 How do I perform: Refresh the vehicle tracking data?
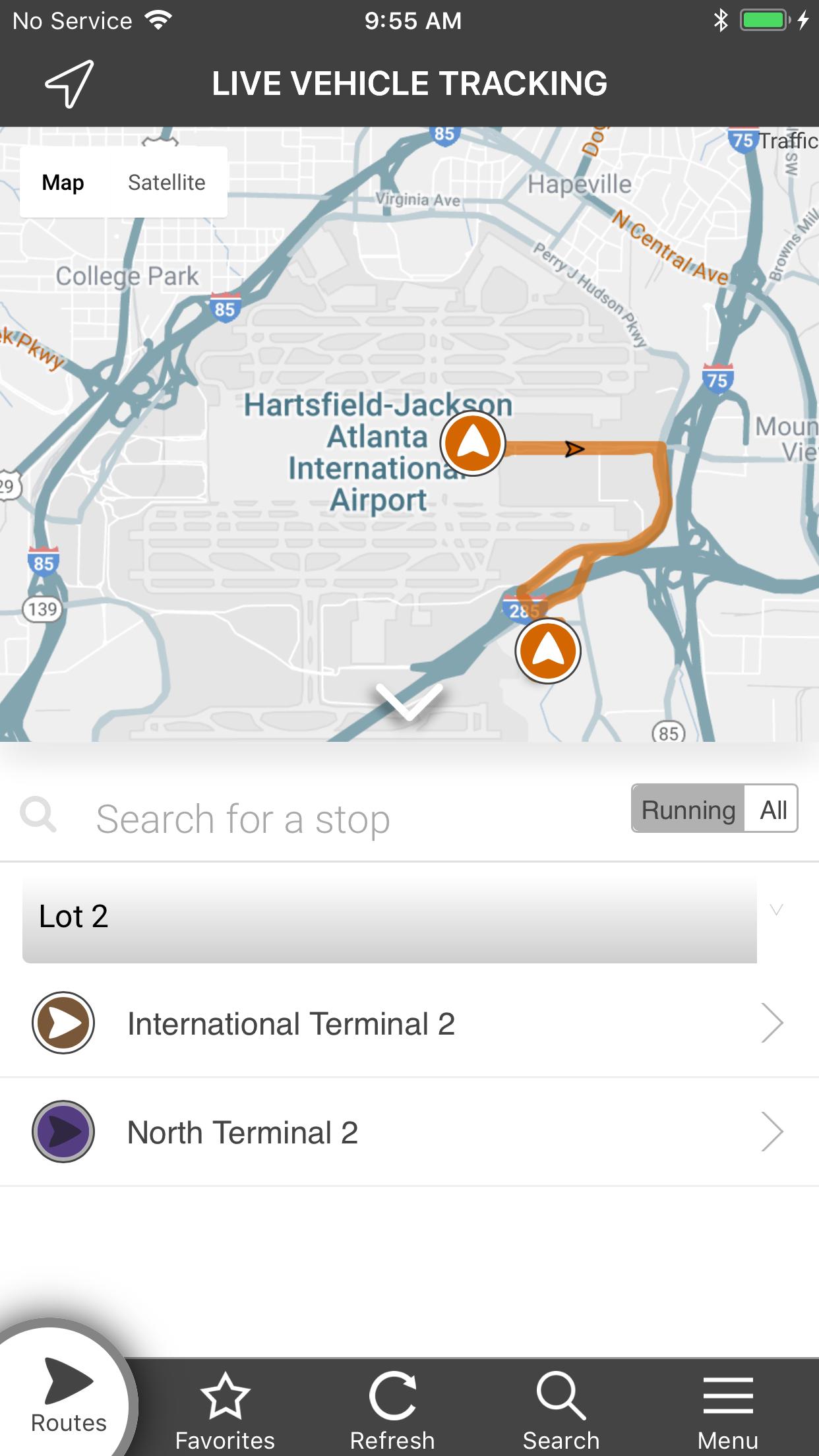[x=392, y=1410]
